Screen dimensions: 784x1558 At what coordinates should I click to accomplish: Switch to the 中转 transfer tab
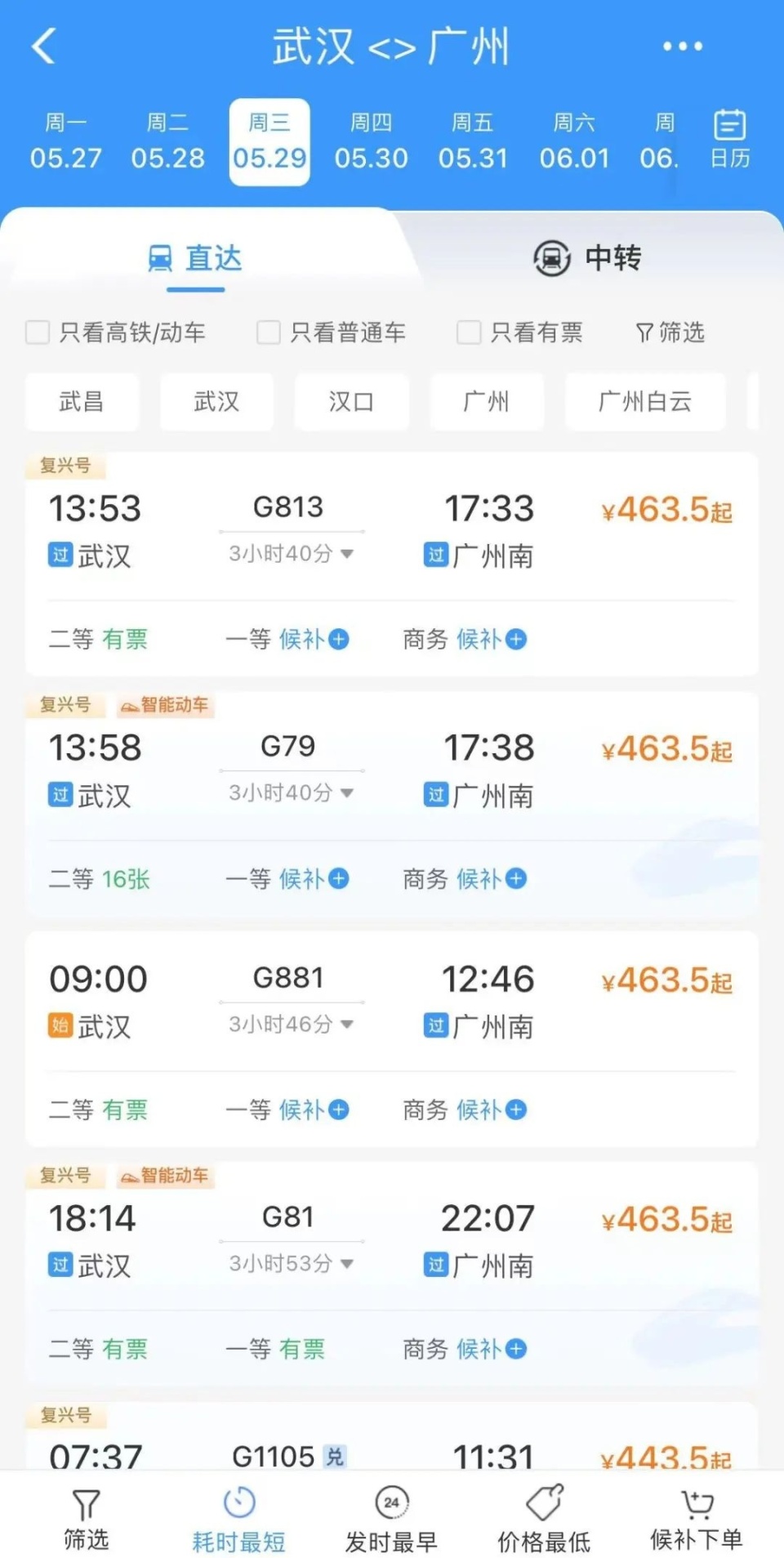point(590,257)
